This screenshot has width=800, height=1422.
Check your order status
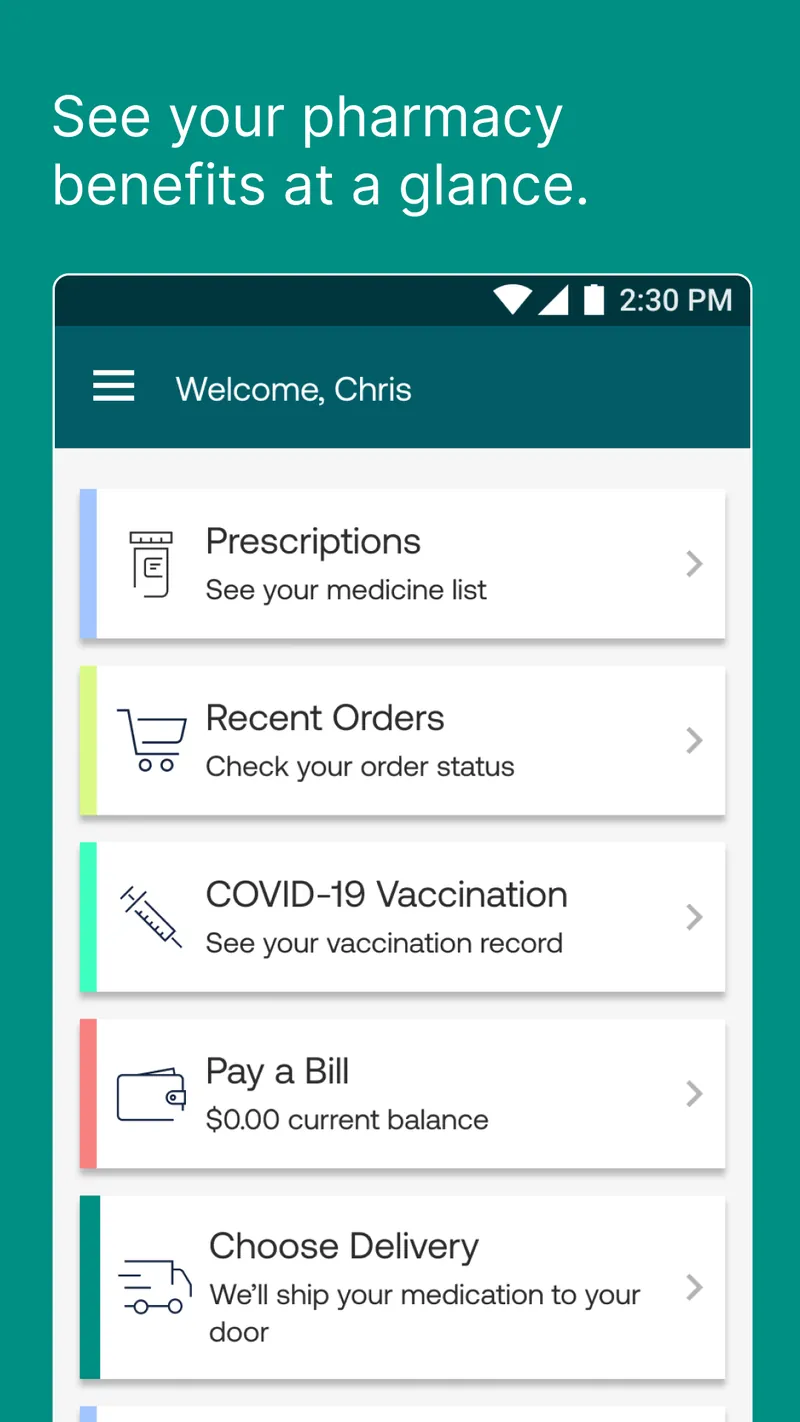359,766
